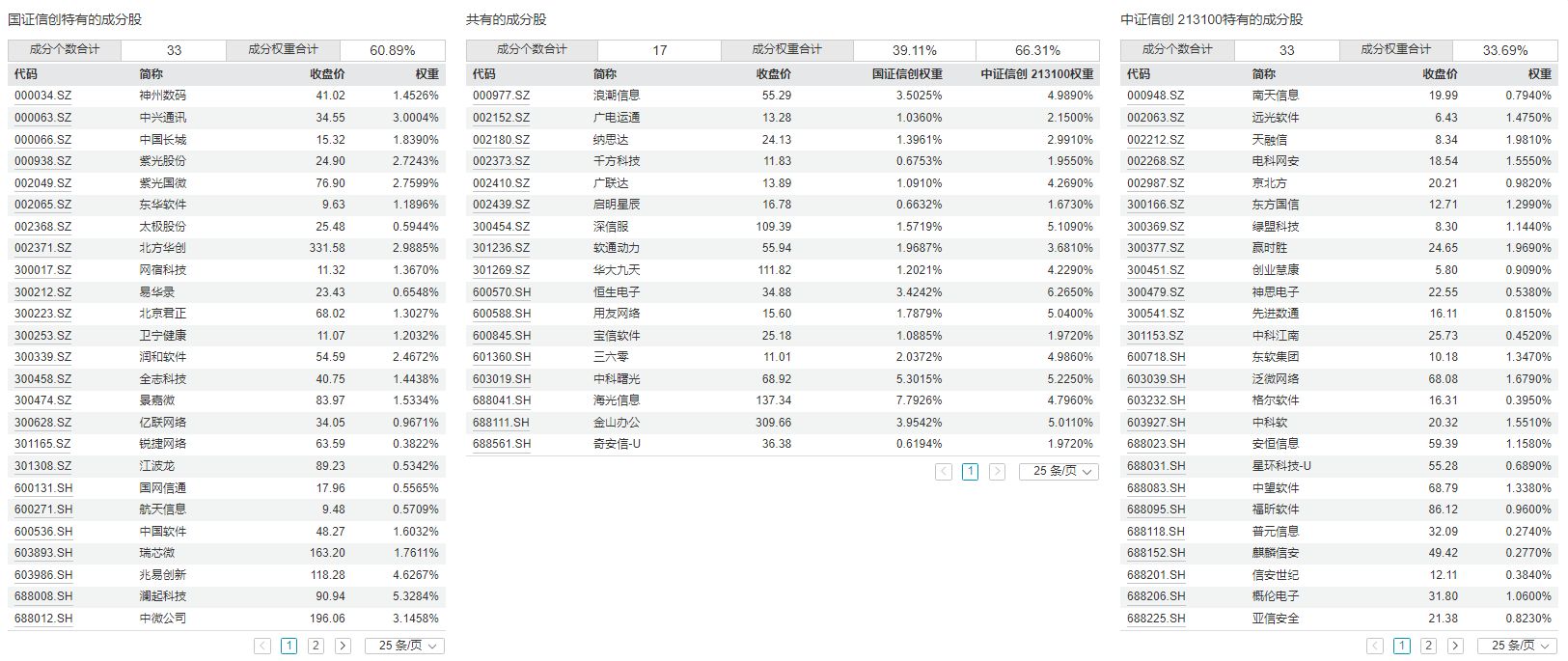Image resolution: width=1568 pixels, height=661 pixels.
Task: Open 25条/页 dropdown under 国证信创特有的成分股 table
Action: pos(404,646)
